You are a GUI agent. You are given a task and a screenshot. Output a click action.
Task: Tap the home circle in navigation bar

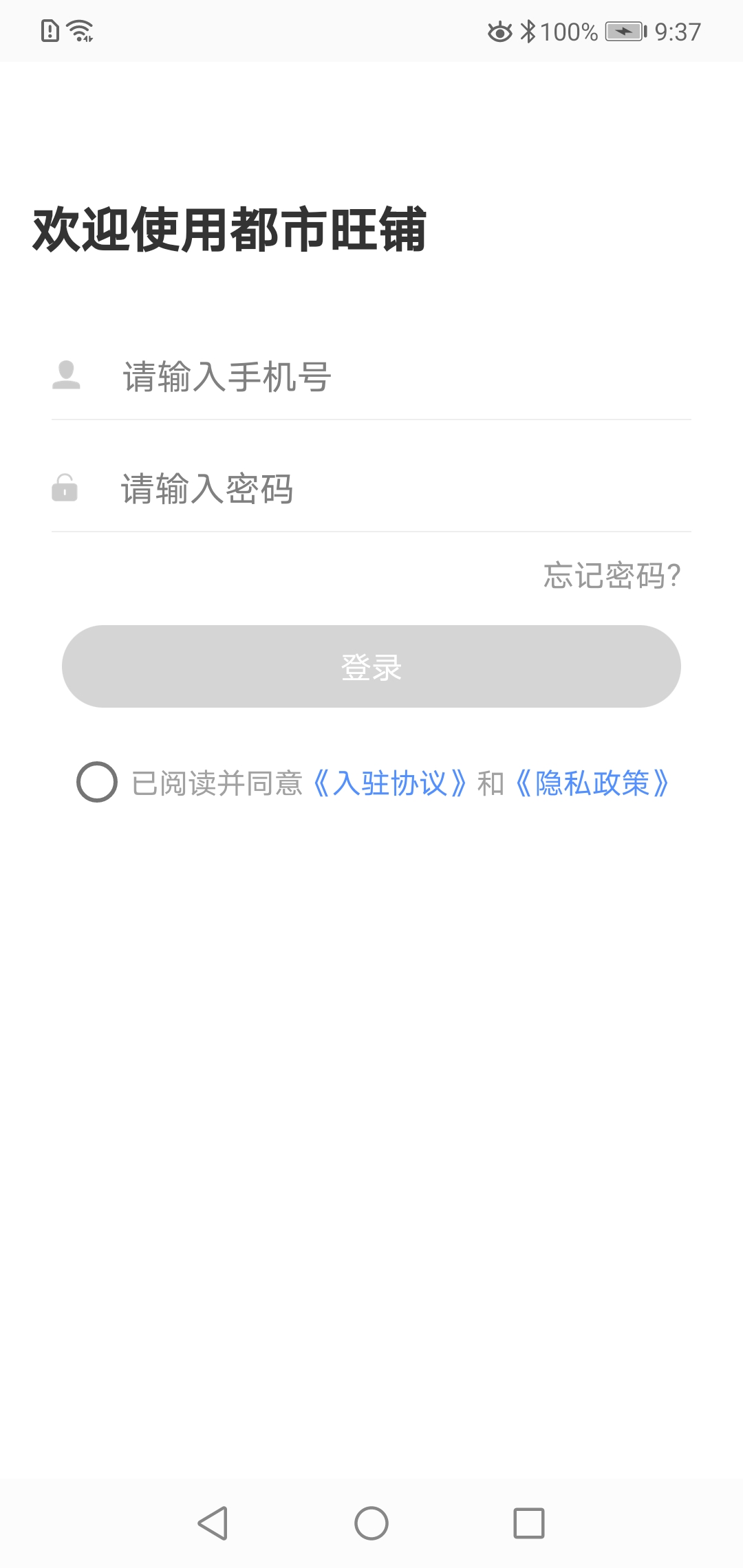pos(371,1520)
